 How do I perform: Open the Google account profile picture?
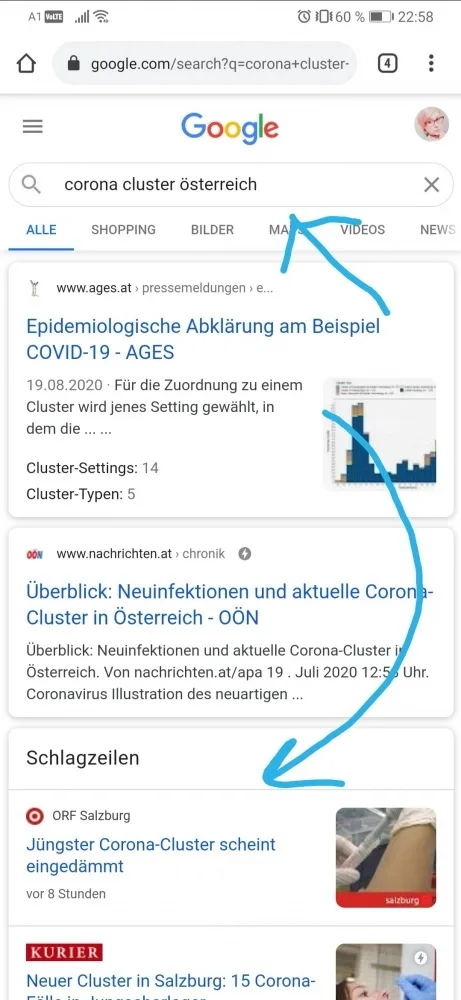432,124
